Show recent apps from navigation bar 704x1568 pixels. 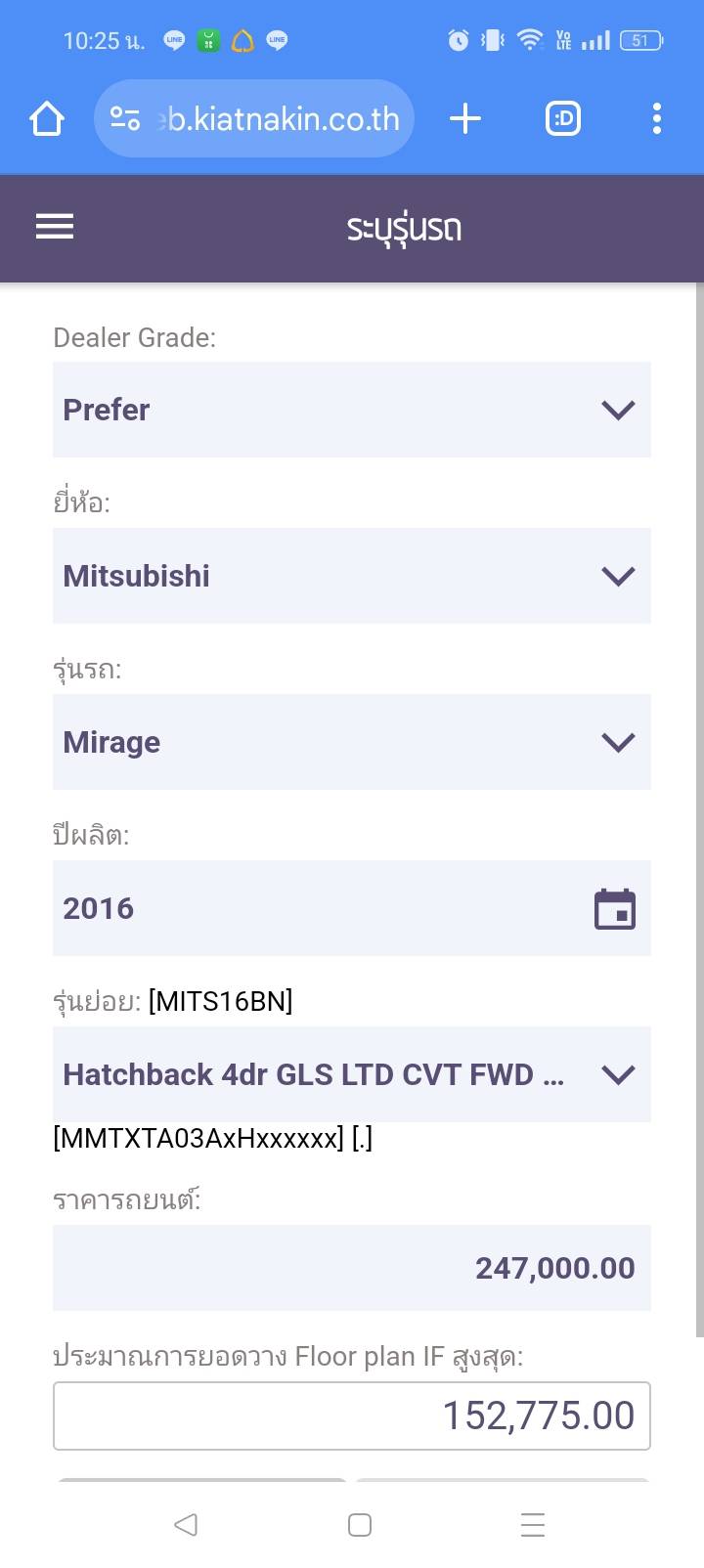point(533,1524)
